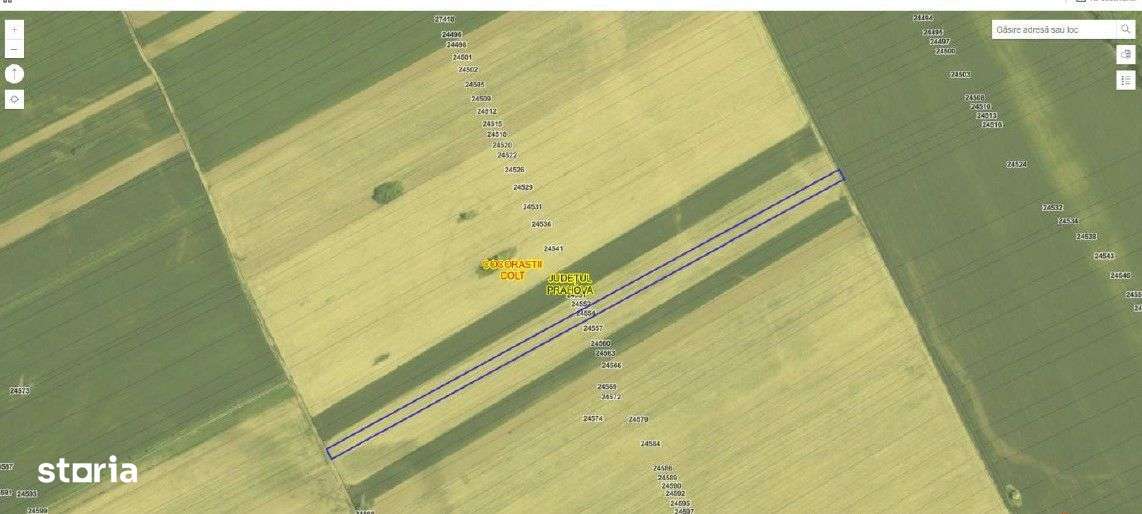Open the map layers panel
Screen dimensions: 1142x514
tap(1126, 55)
